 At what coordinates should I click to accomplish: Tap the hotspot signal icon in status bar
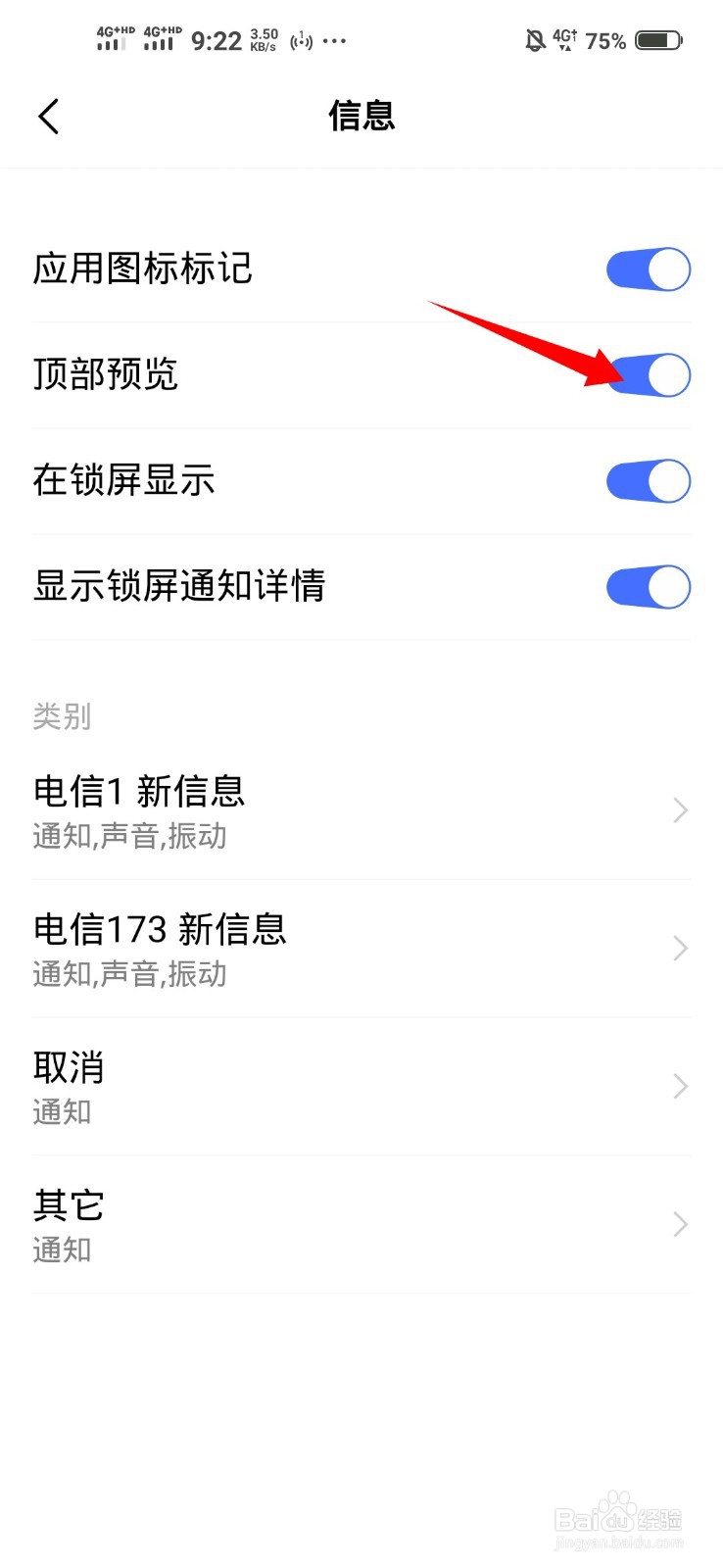[301, 41]
